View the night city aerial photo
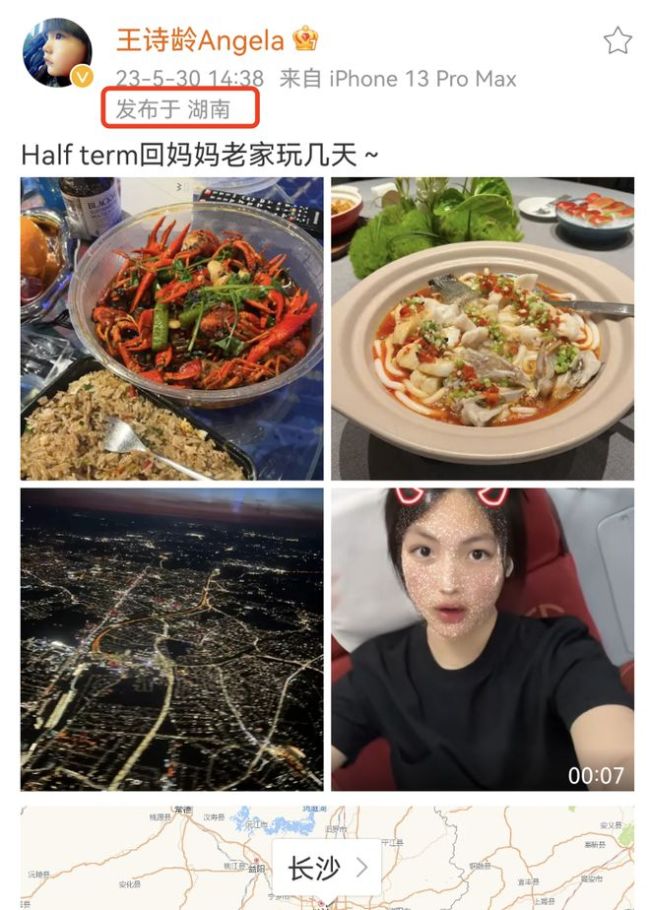This screenshot has width=650, height=910. tap(172, 639)
